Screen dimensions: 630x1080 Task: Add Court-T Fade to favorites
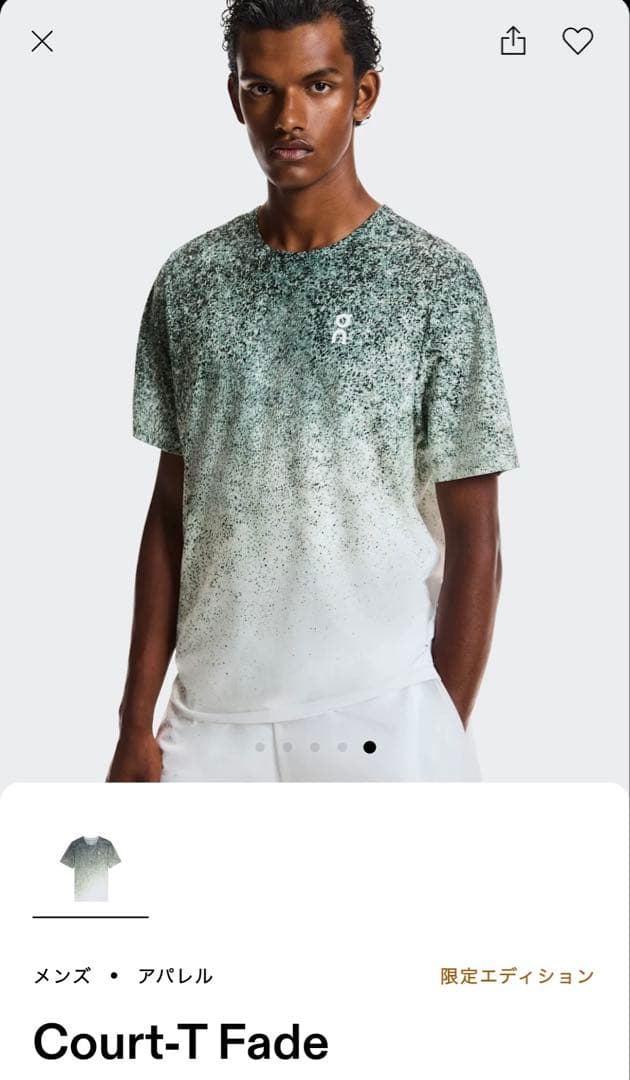[578, 41]
